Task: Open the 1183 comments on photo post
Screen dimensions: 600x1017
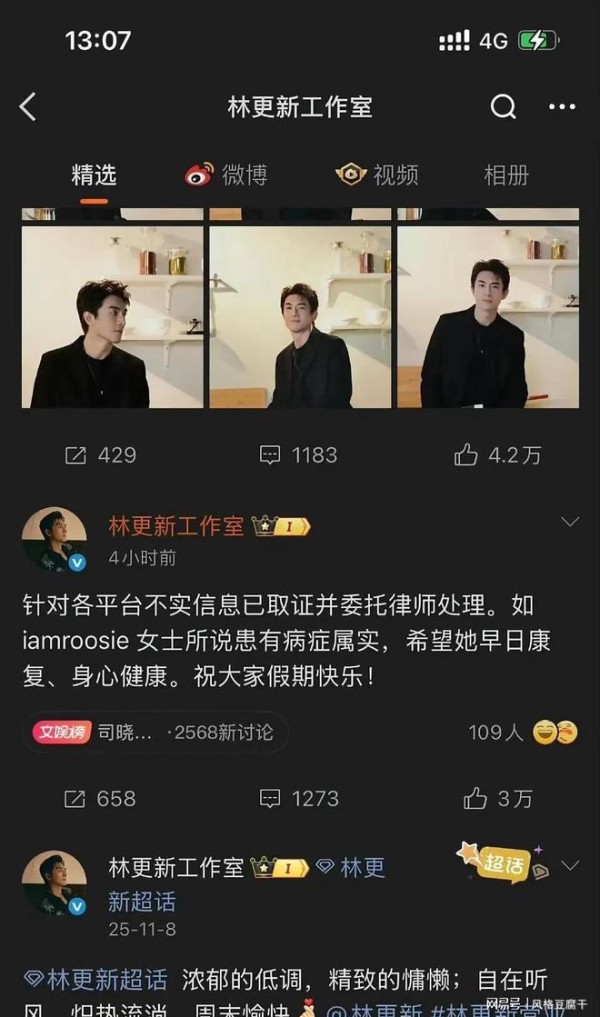Action: click(x=298, y=455)
